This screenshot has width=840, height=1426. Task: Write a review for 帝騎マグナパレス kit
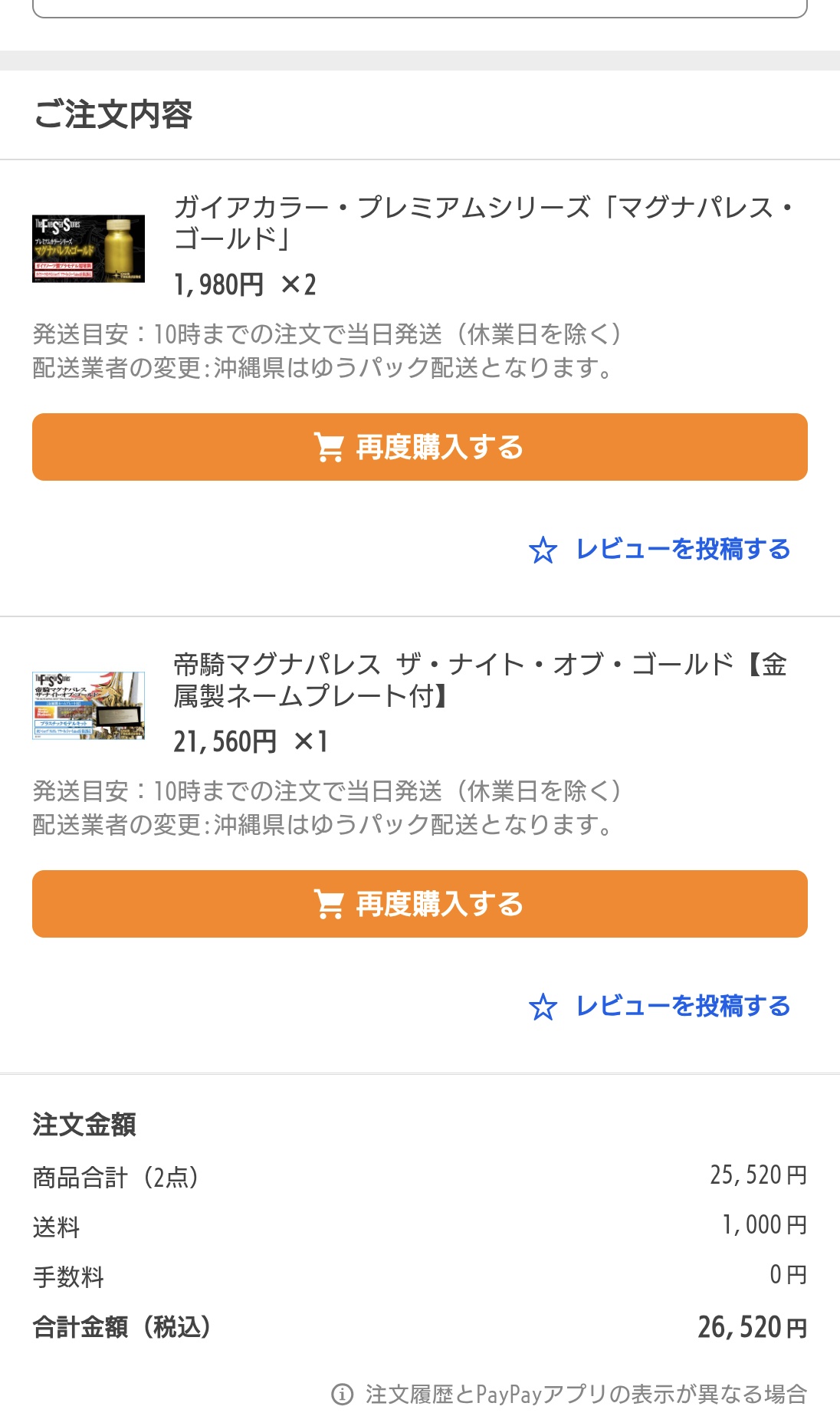coord(660,1006)
